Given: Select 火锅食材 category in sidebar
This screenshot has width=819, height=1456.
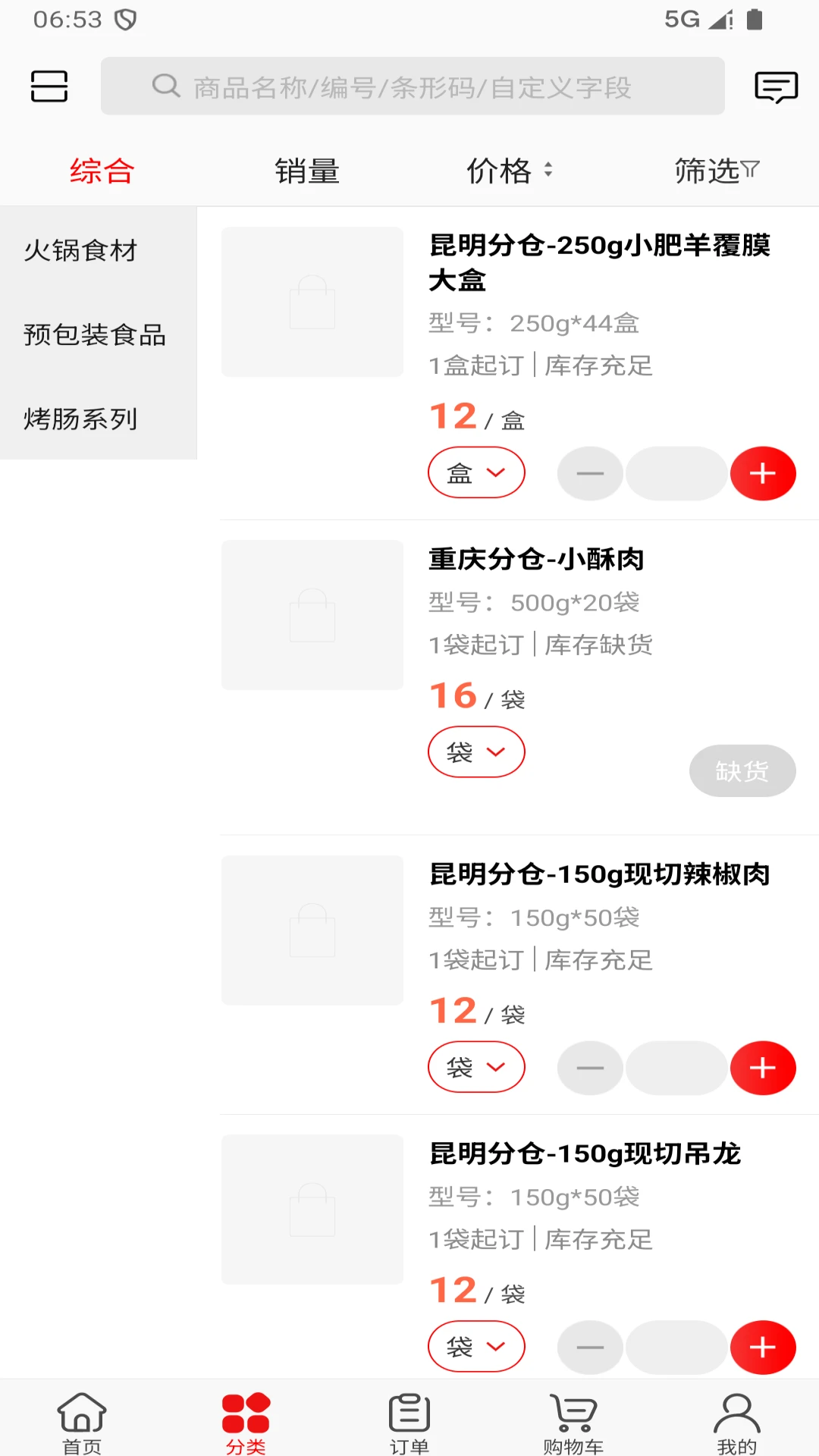Looking at the screenshot, I should [x=80, y=251].
